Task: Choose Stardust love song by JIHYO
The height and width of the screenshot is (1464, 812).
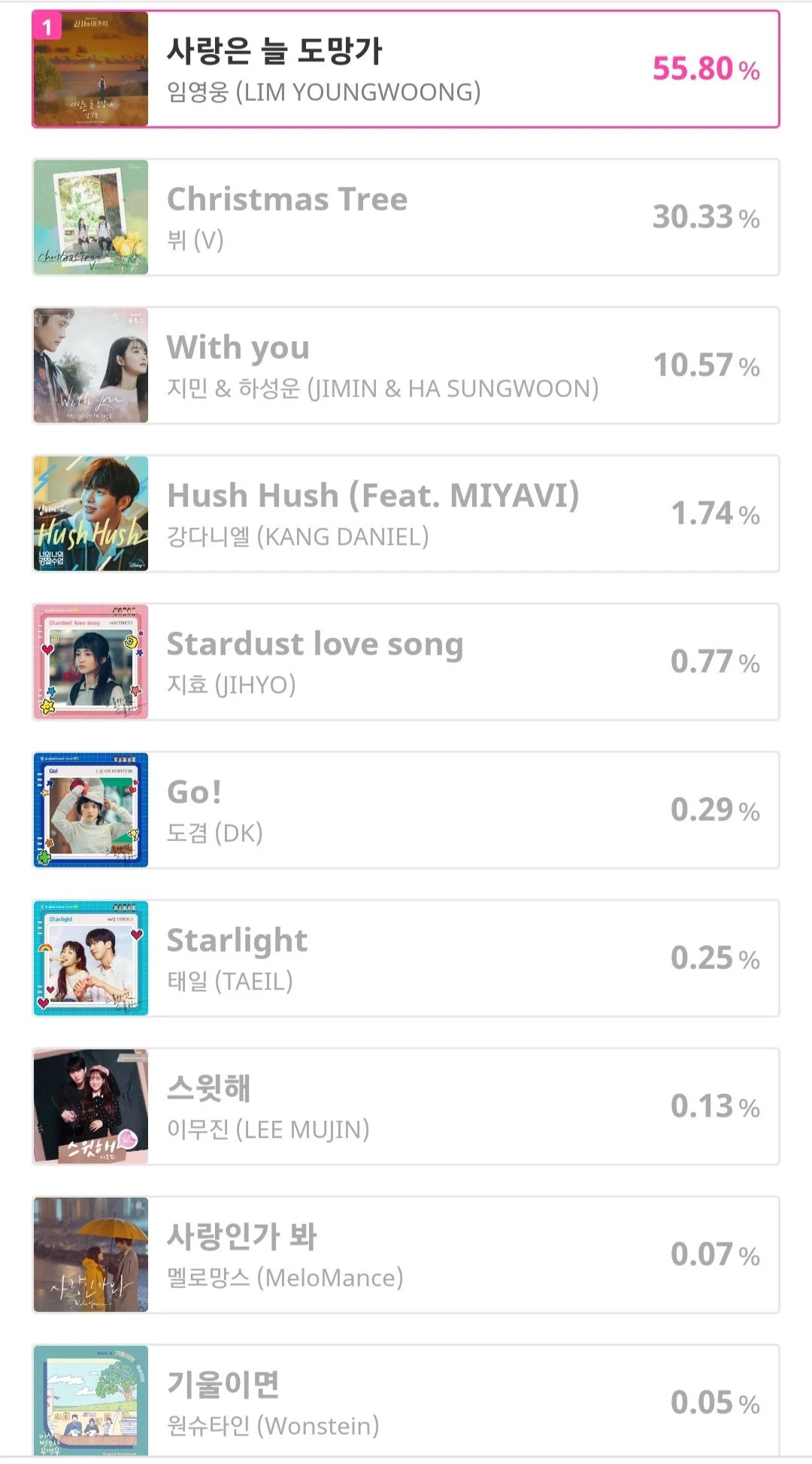Action: click(406, 662)
